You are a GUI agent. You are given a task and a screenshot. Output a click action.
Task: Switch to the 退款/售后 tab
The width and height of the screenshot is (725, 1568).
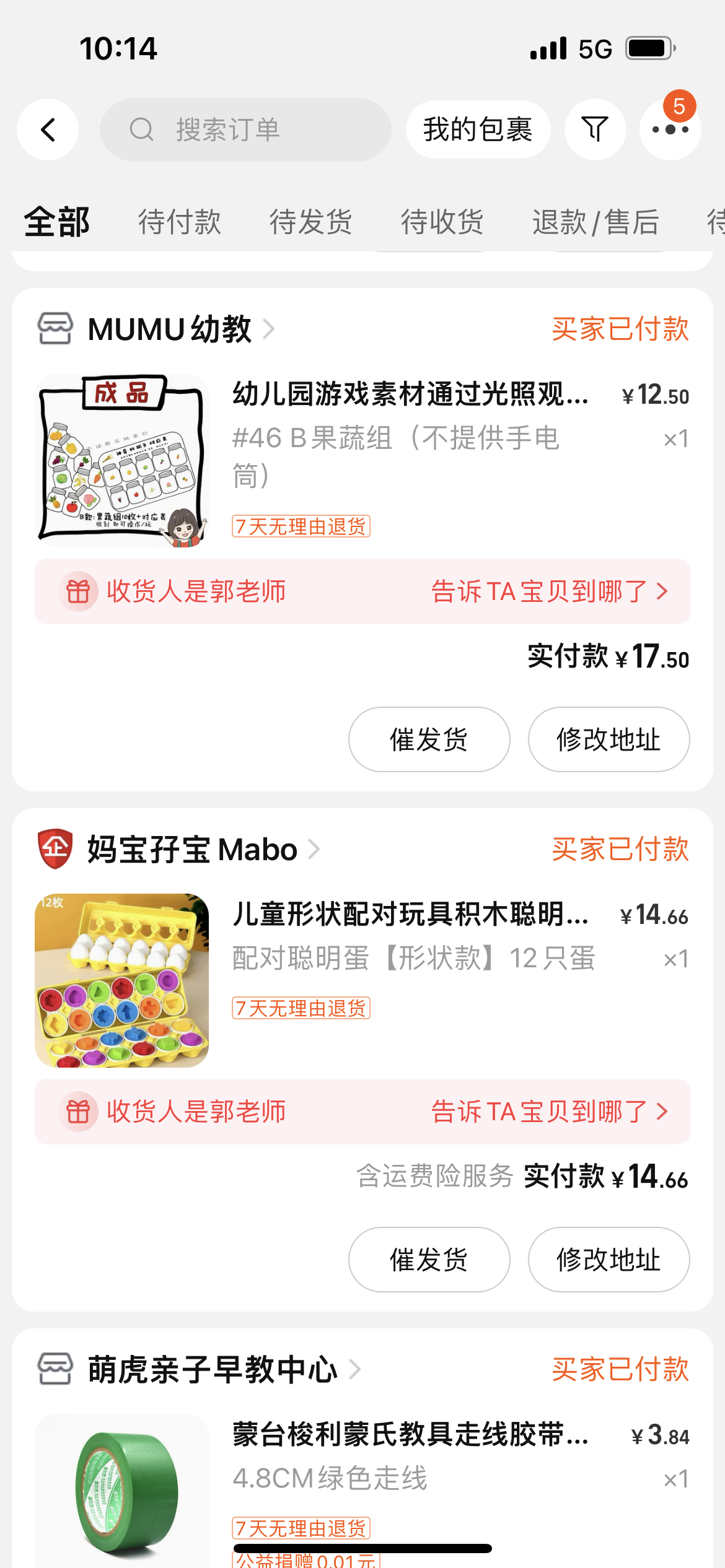[595, 222]
